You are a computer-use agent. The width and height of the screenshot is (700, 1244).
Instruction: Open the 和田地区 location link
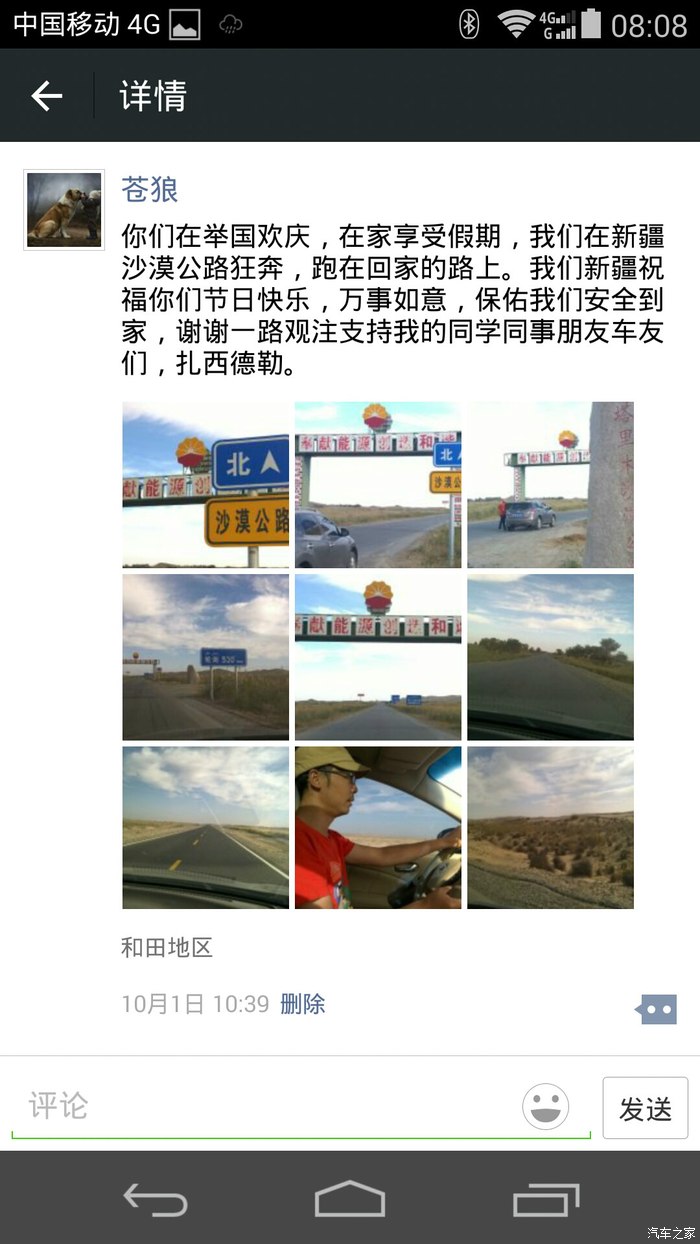pos(167,947)
